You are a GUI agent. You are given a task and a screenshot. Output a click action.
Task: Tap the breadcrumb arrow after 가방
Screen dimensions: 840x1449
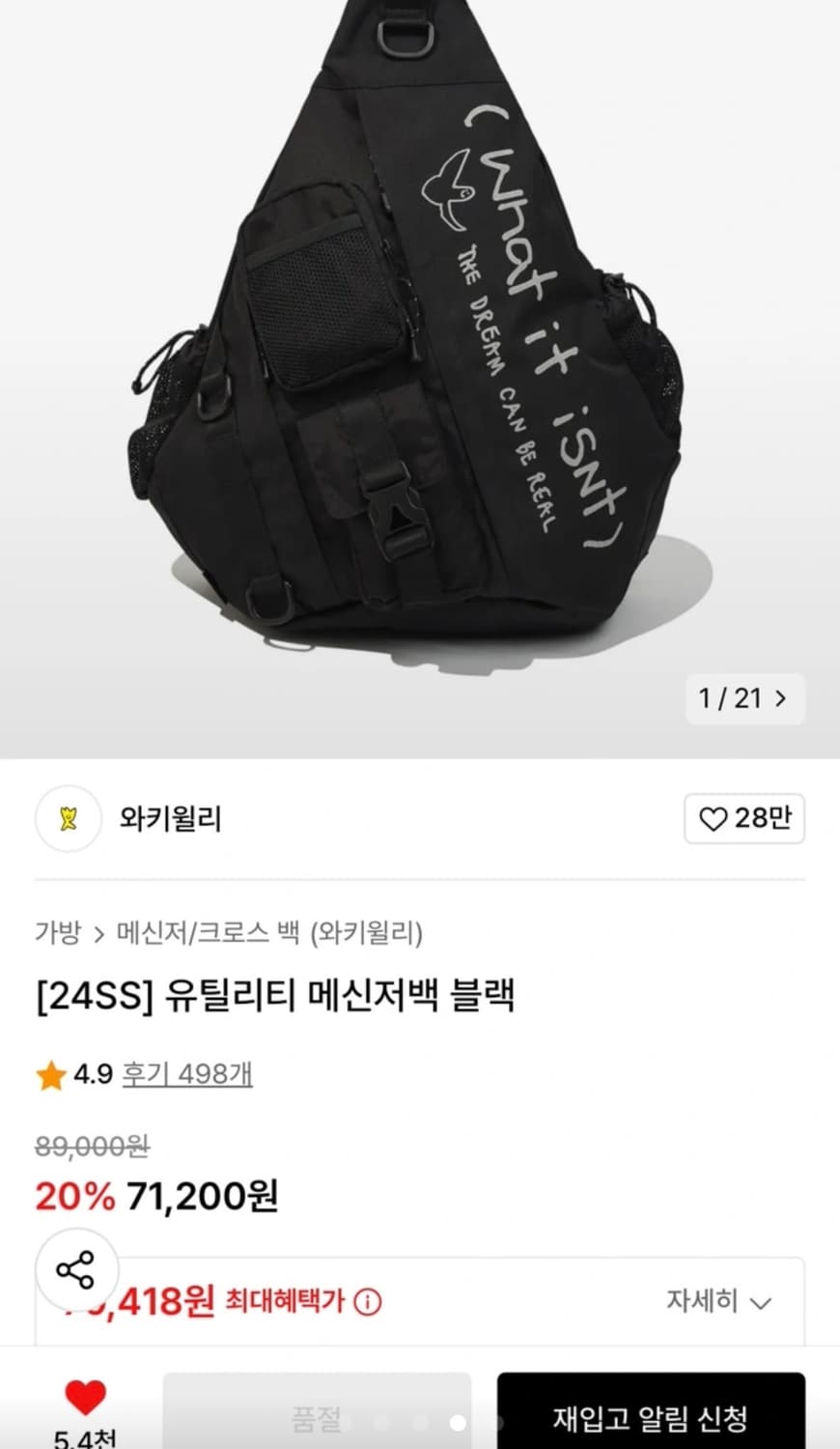click(x=98, y=932)
